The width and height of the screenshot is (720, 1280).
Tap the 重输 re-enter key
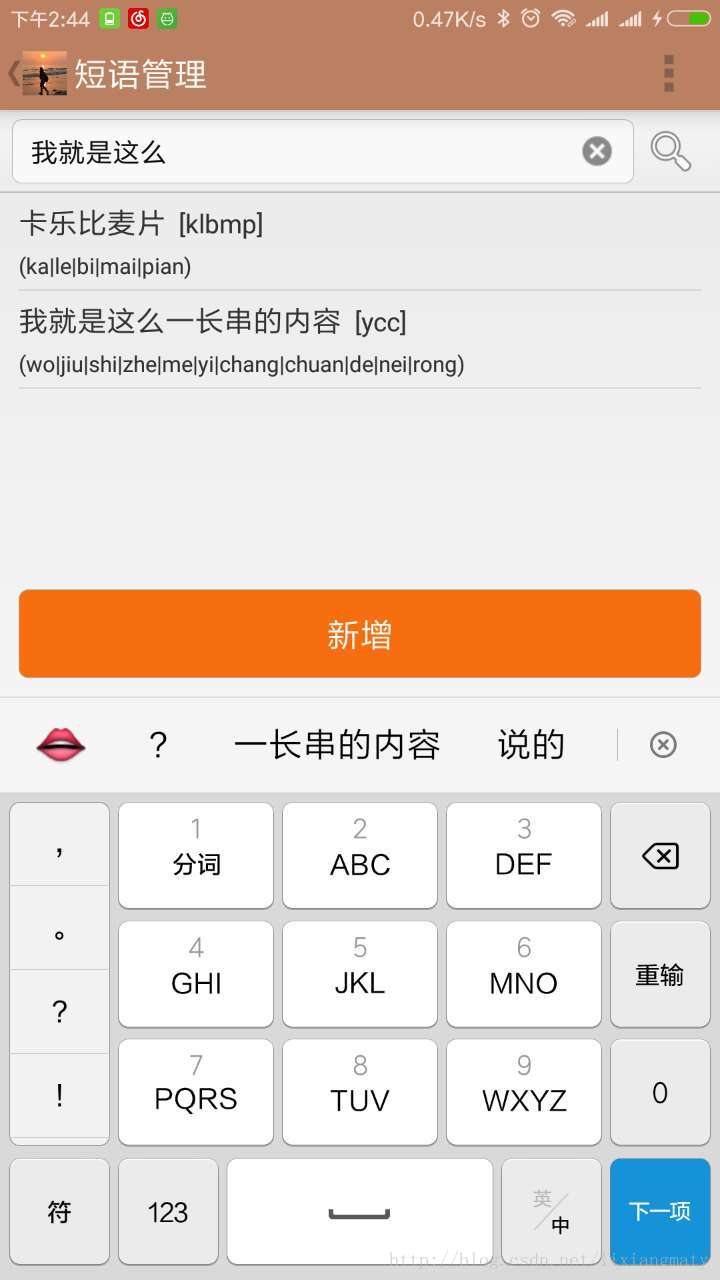point(660,975)
